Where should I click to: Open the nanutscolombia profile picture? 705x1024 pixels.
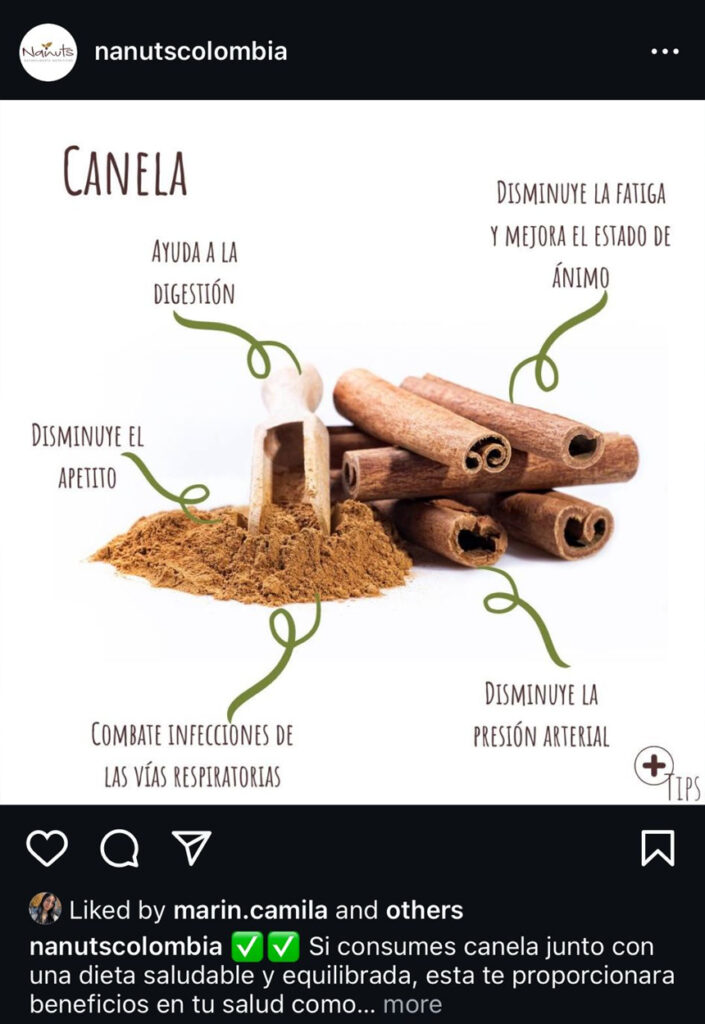tap(47, 52)
